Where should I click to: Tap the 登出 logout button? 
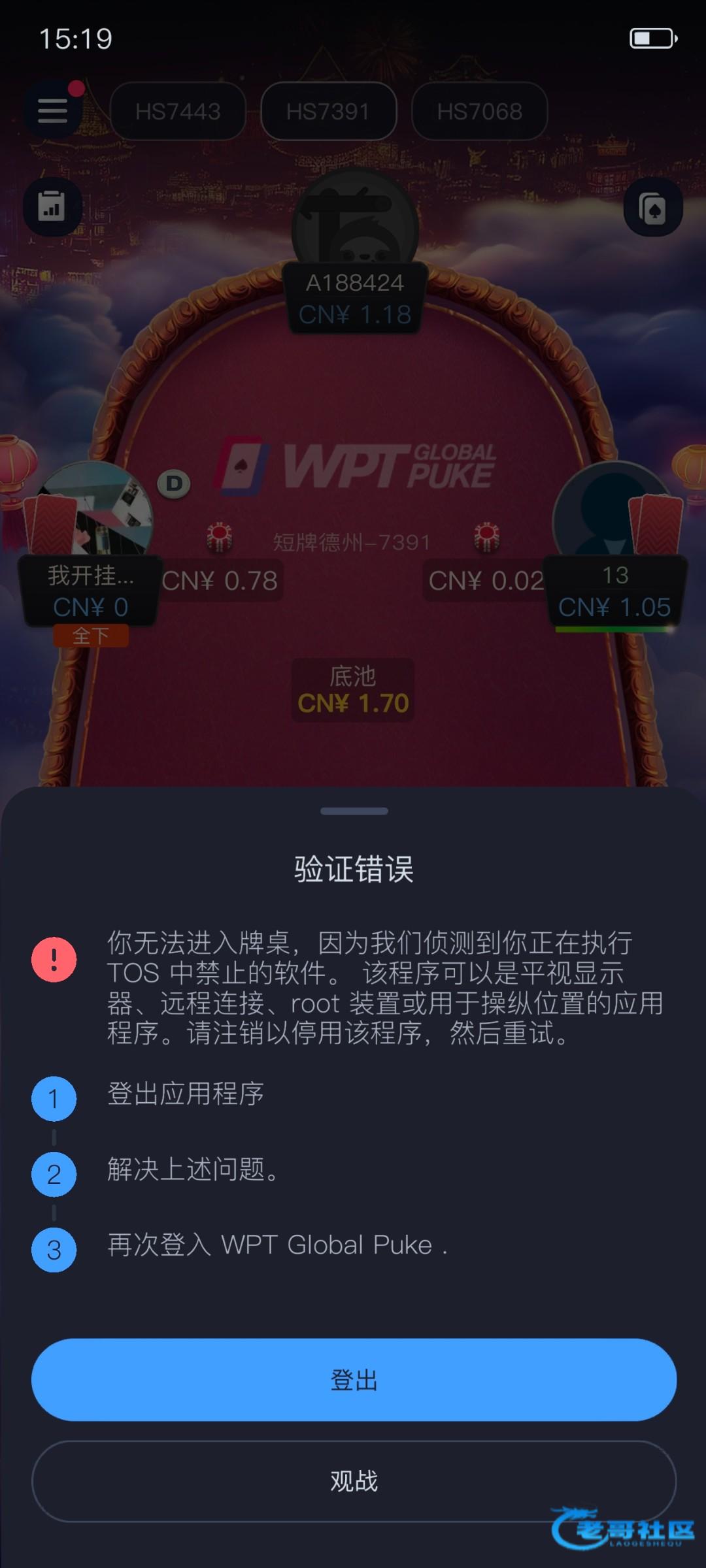354,1379
